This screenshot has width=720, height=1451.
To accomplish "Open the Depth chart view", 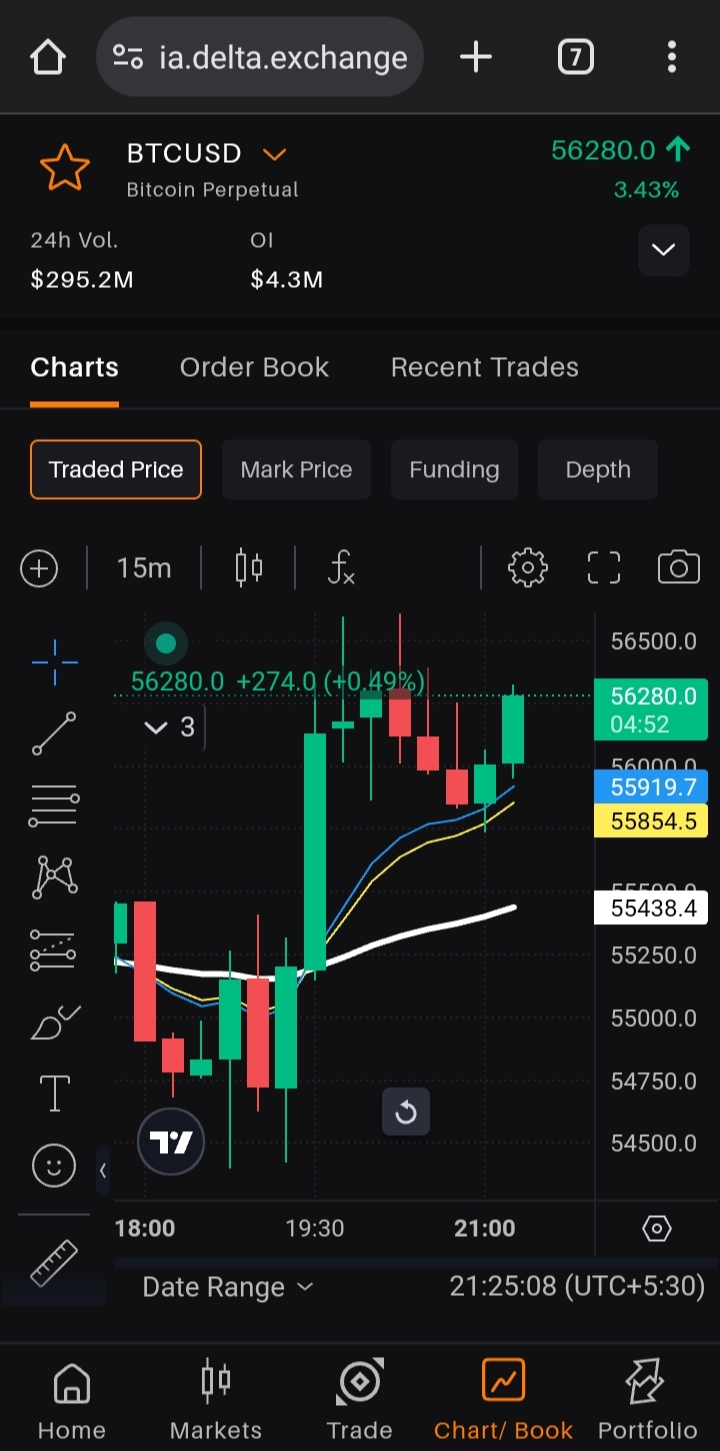I will (598, 470).
